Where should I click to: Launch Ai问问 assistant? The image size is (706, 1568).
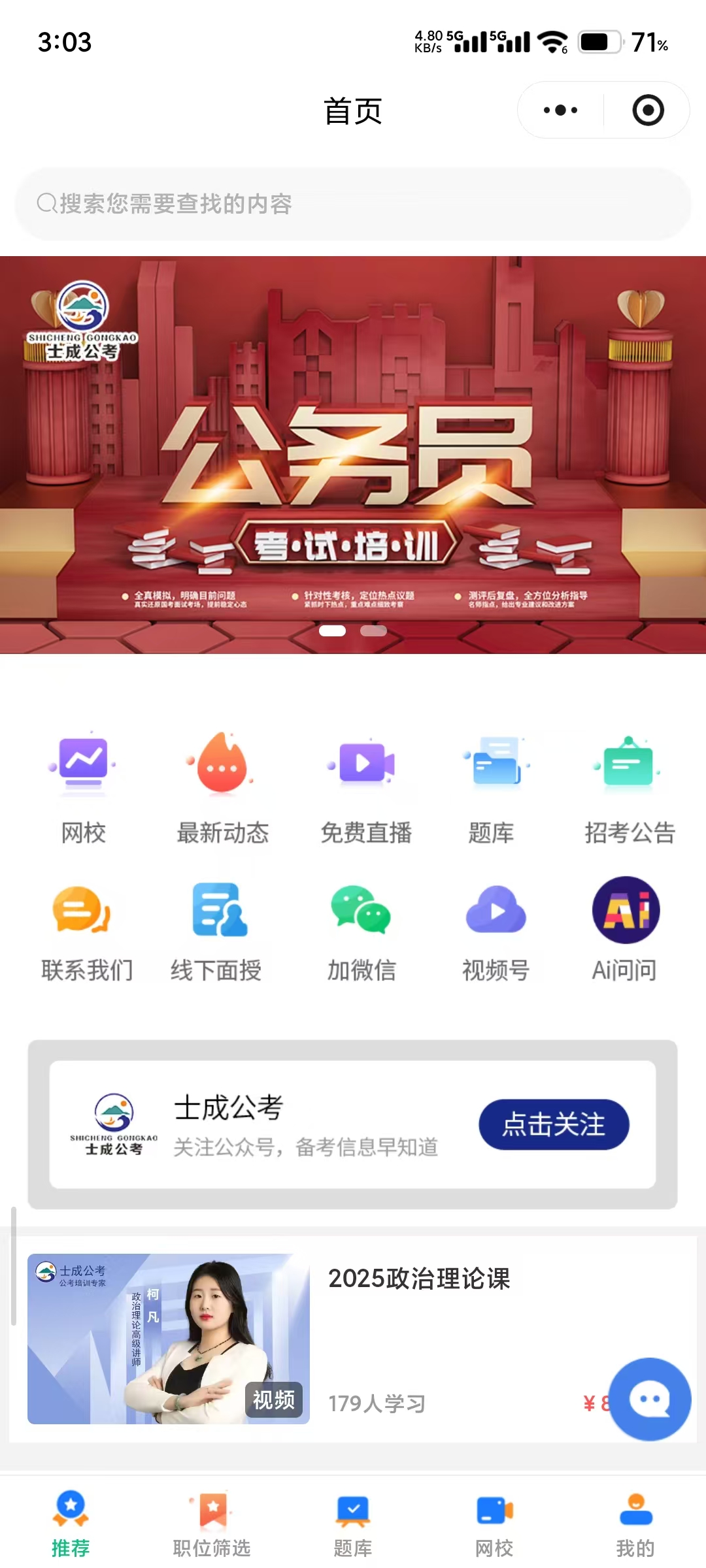pos(625,929)
